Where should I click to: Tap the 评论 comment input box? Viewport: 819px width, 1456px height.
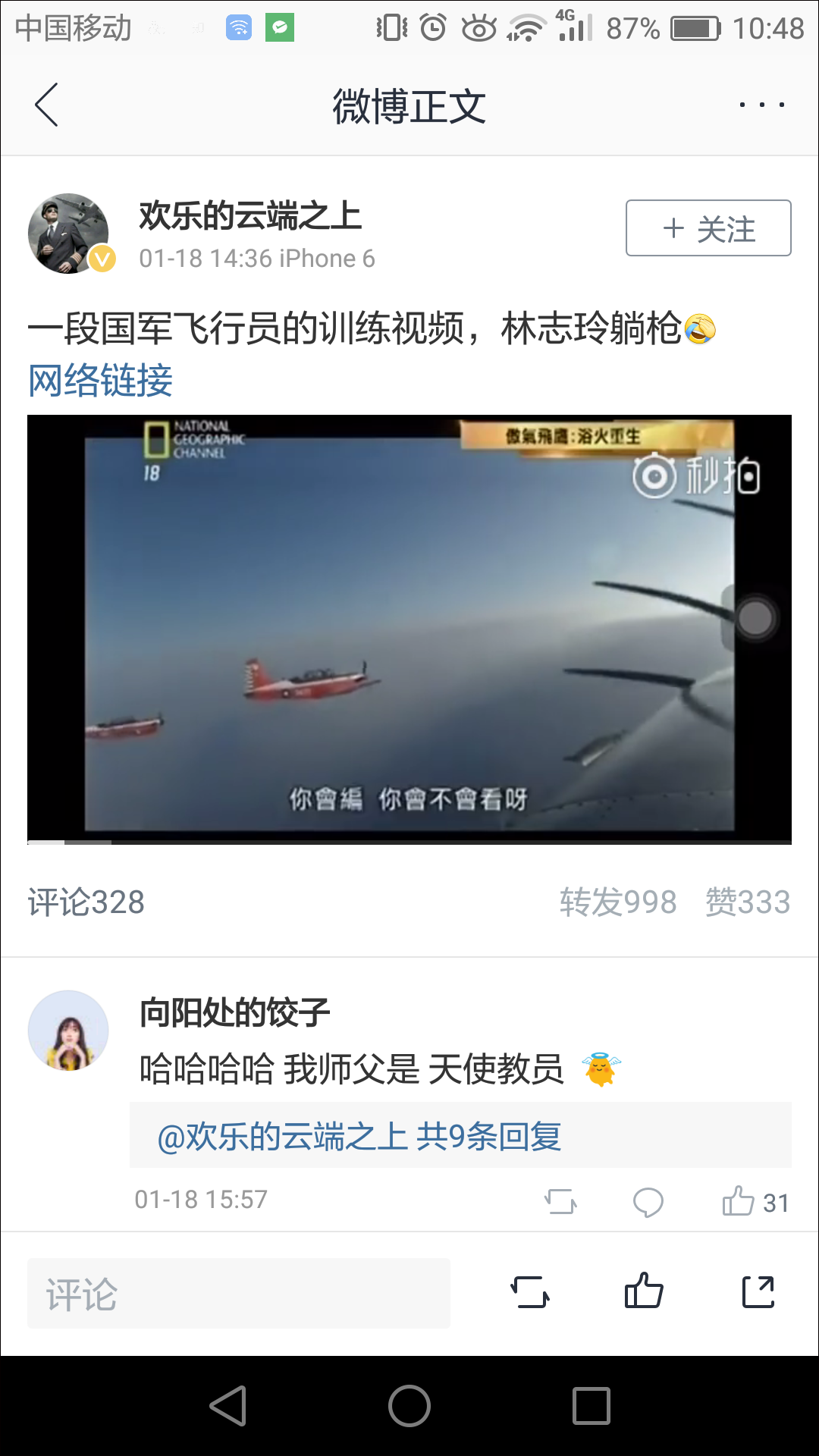(x=239, y=1293)
